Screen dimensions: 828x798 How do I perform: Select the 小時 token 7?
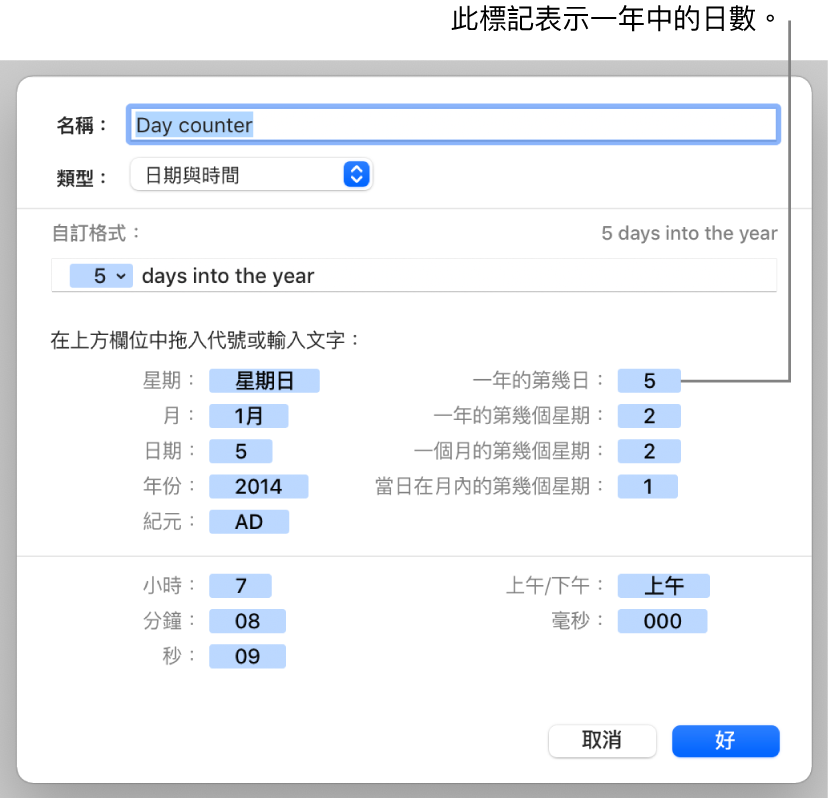coord(240,586)
